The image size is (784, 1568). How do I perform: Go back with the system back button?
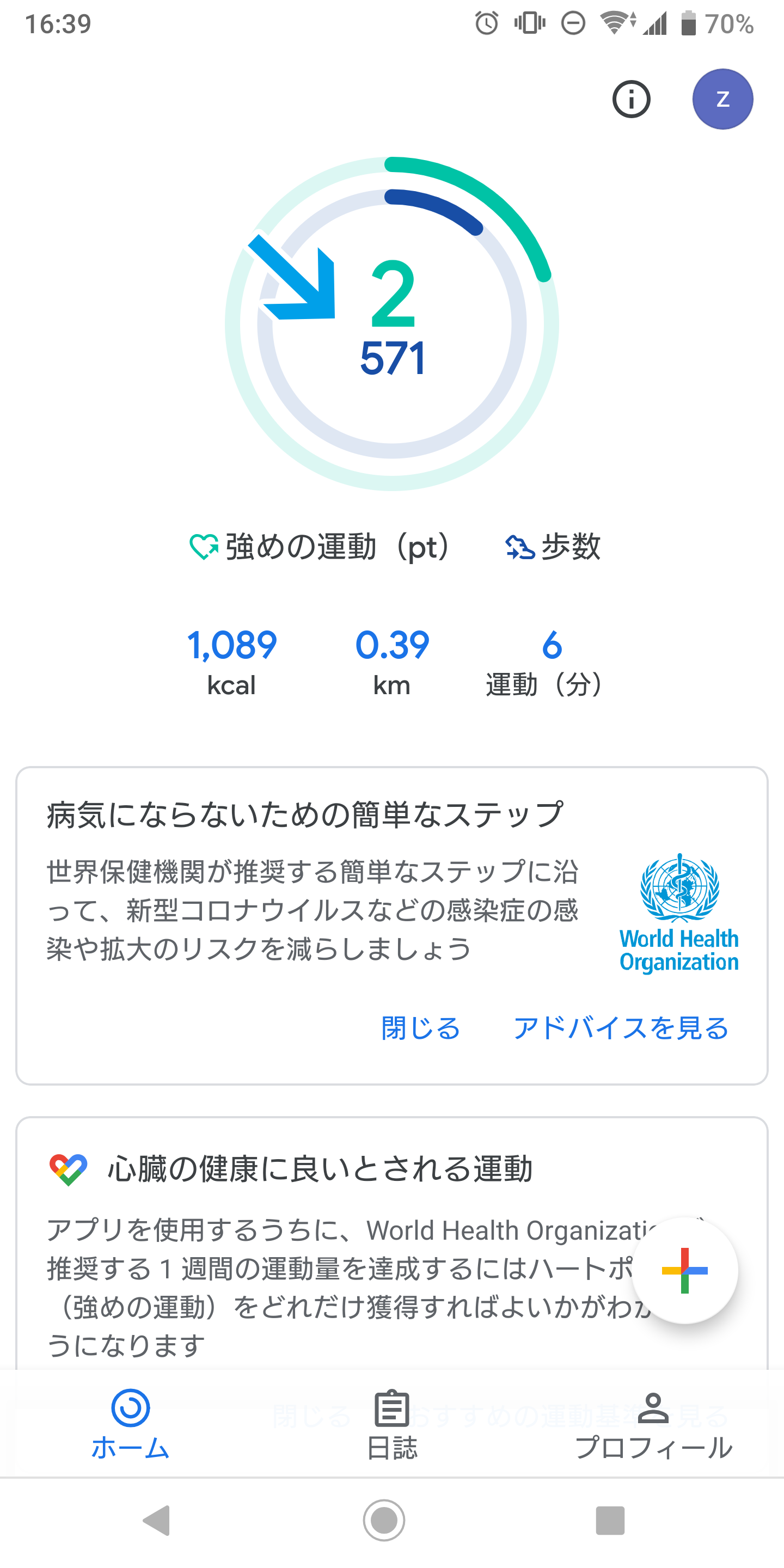pos(156,1520)
